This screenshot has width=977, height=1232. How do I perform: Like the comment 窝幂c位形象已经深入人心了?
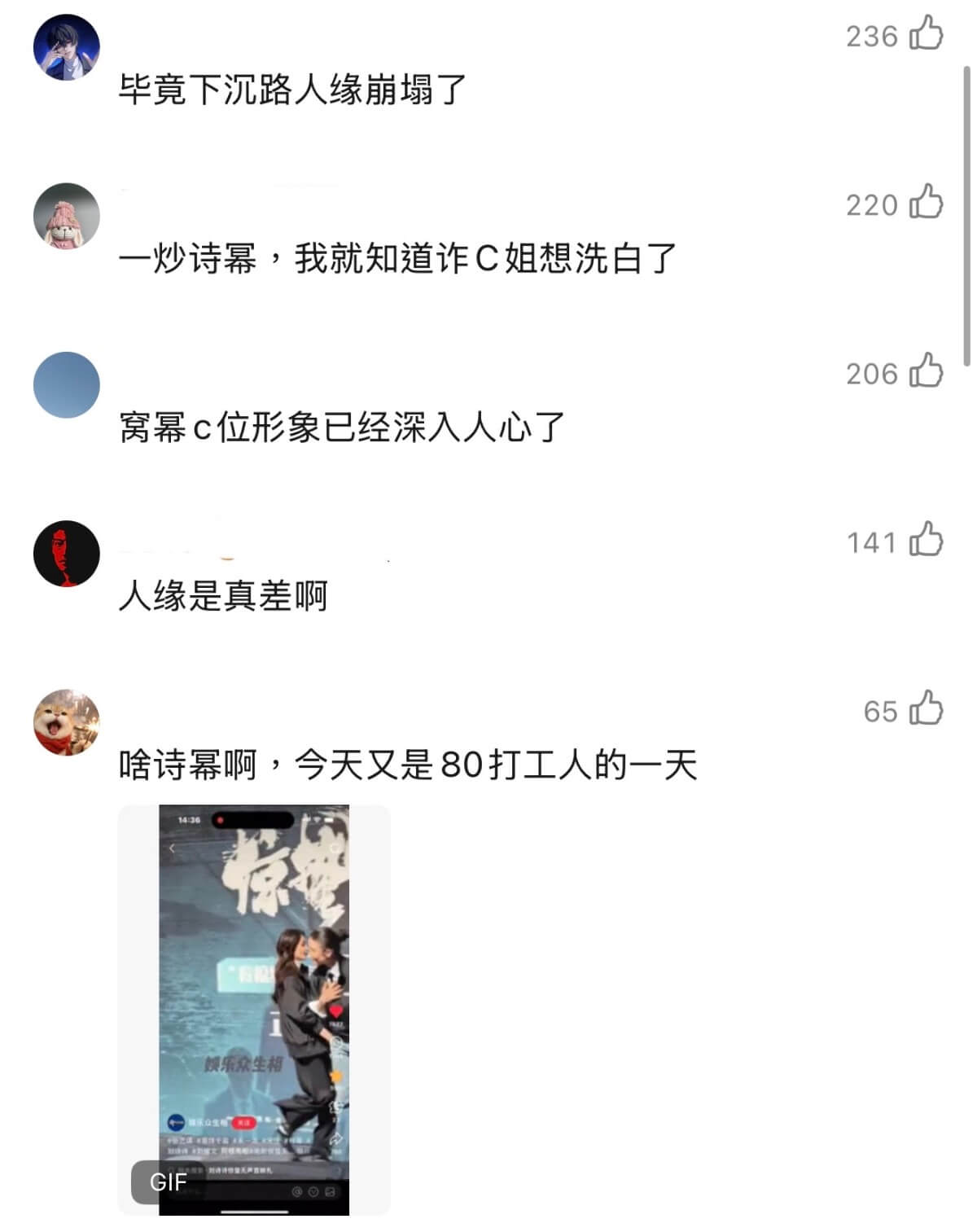point(926,371)
